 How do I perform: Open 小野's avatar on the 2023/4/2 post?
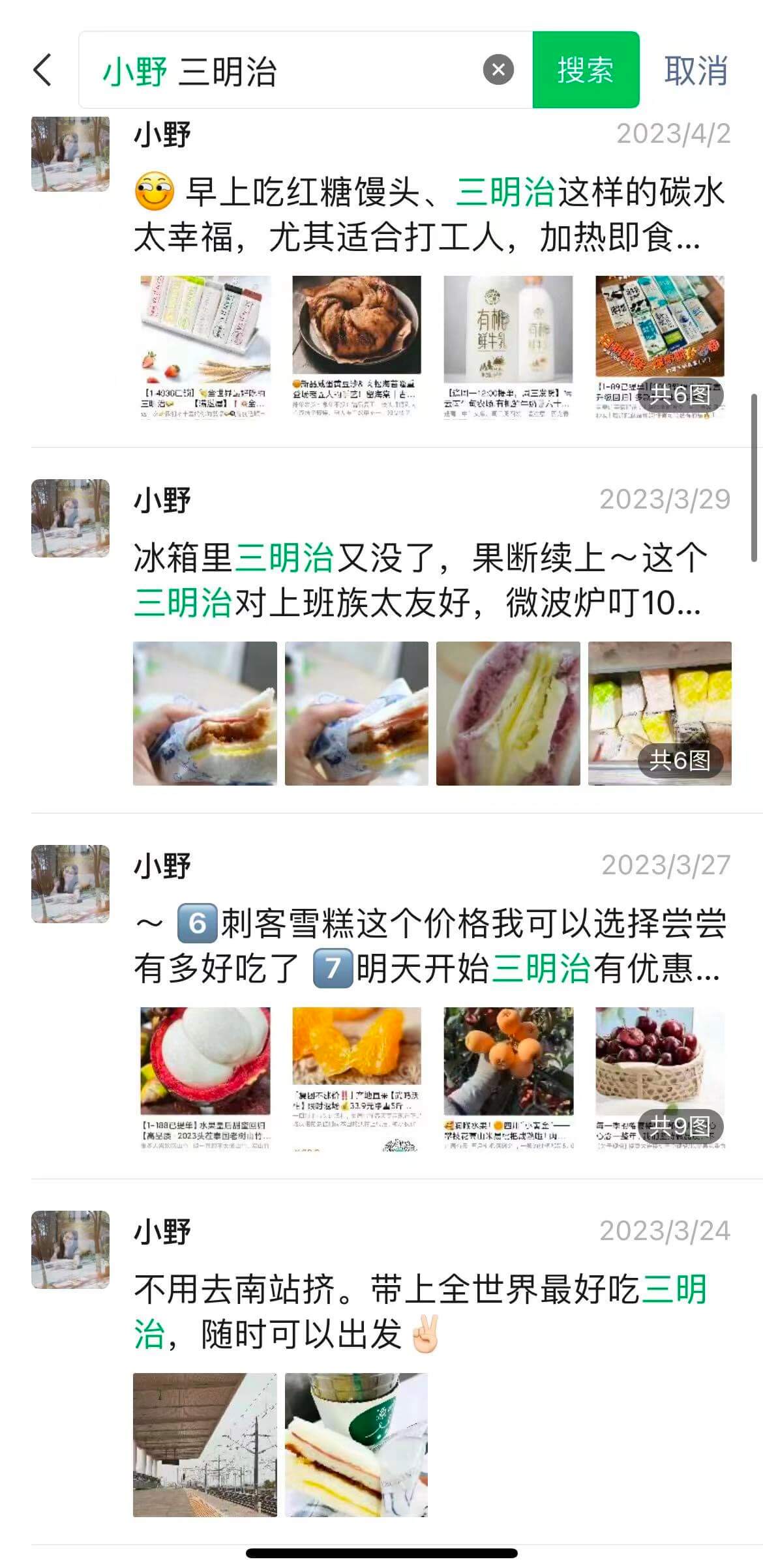pyautogui.click(x=70, y=154)
